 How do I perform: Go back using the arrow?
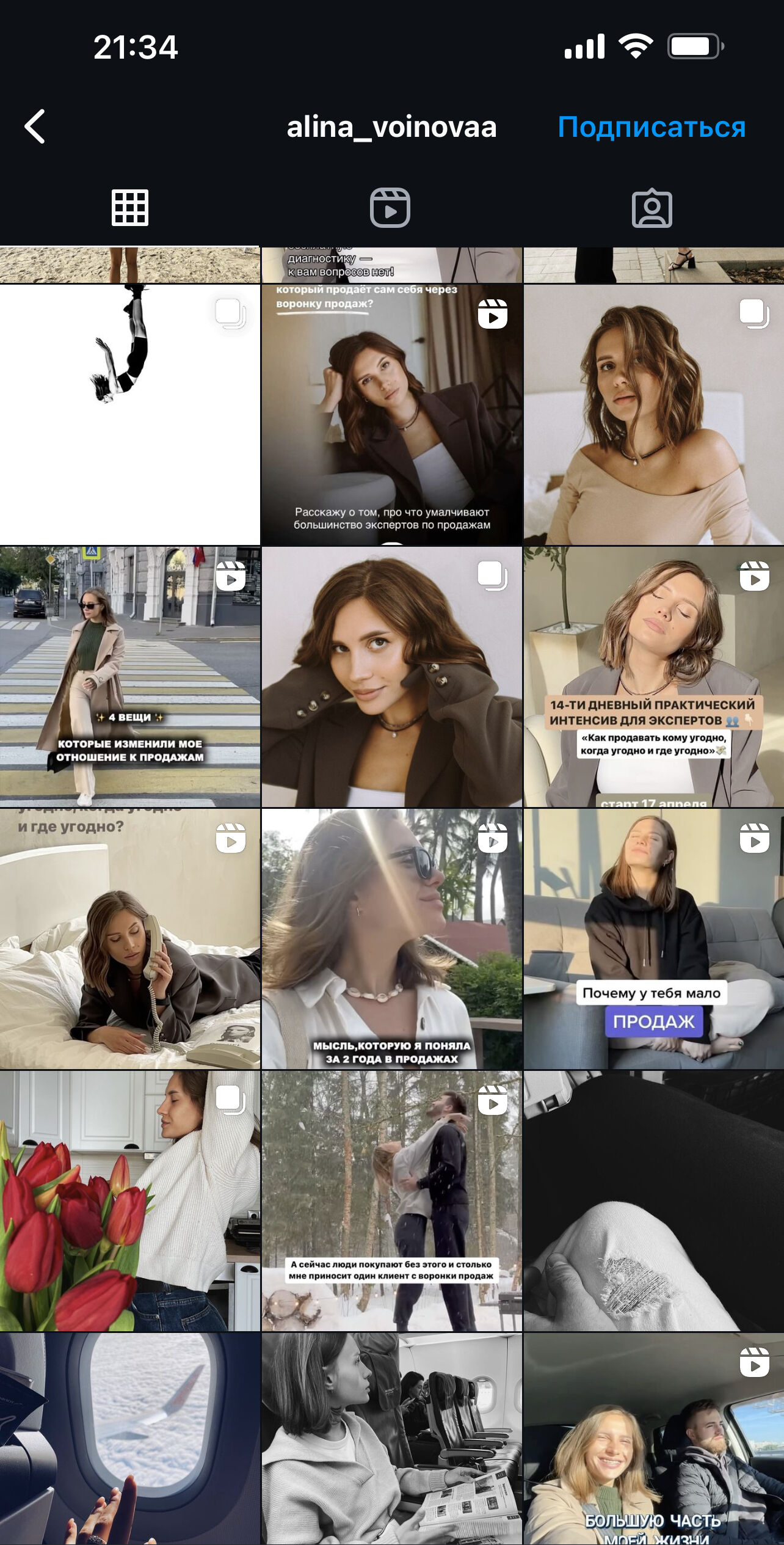pos(35,126)
